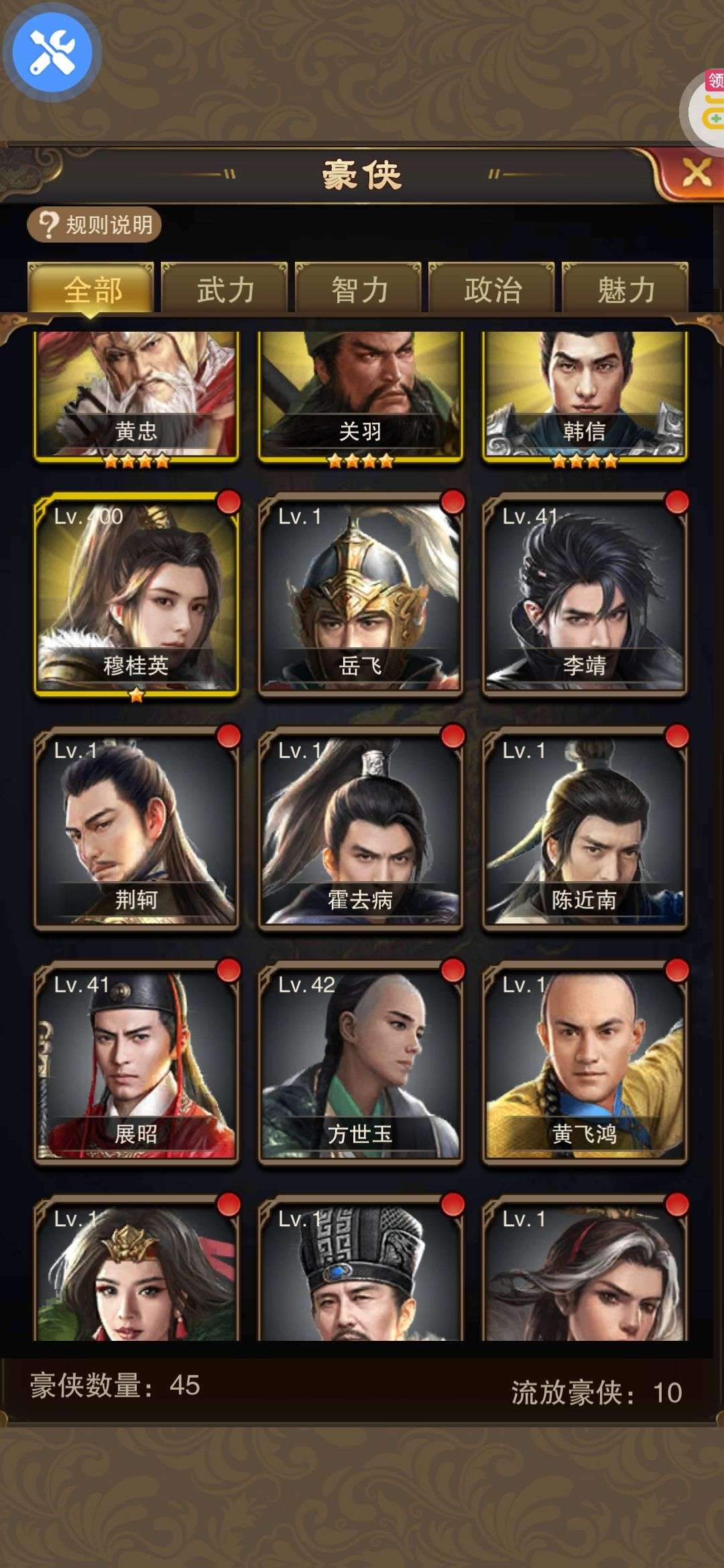Select the 全部 tab
This screenshot has height=1568, width=724.
coord(92,289)
